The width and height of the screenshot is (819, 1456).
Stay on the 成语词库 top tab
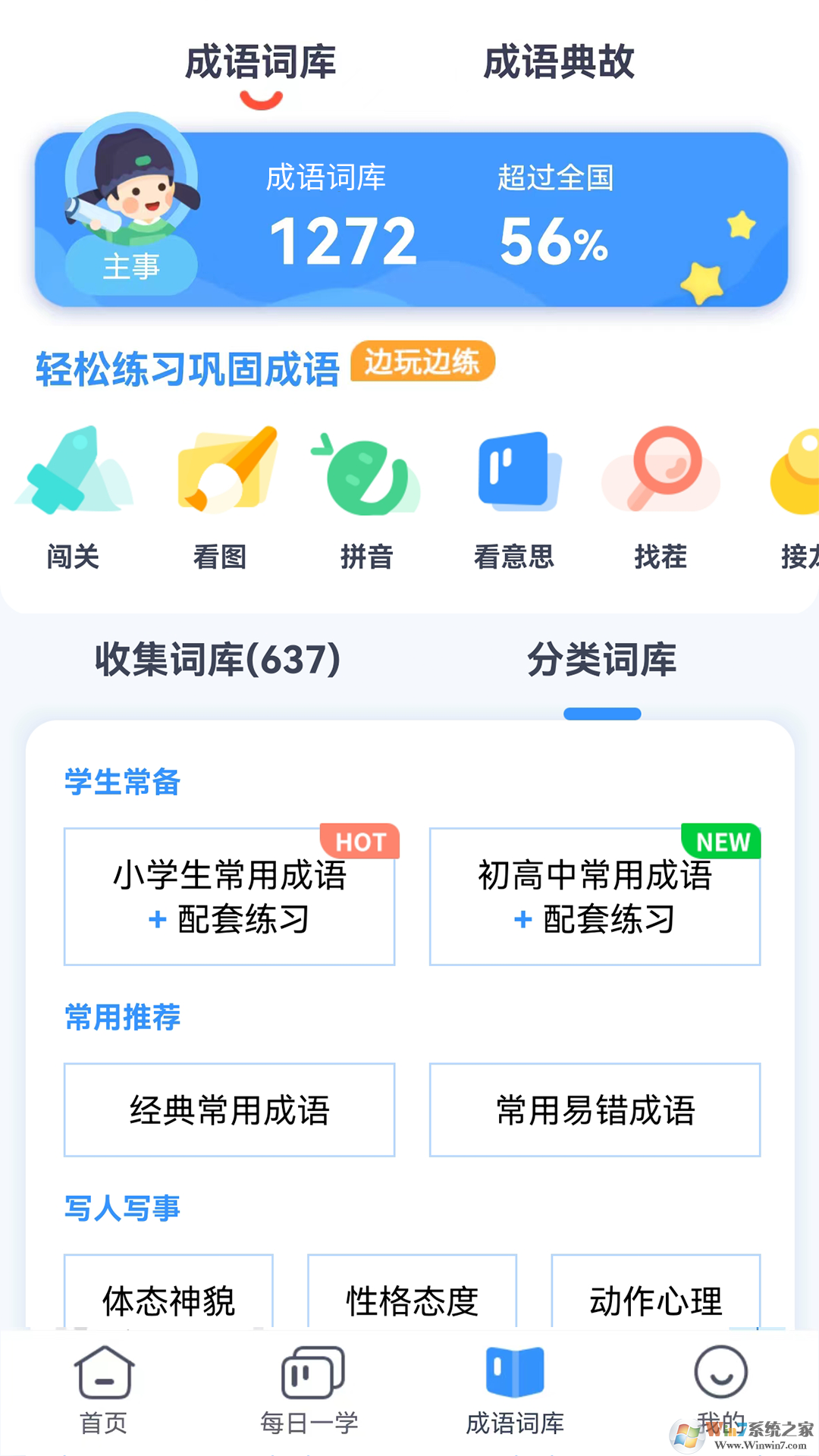tap(261, 64)
